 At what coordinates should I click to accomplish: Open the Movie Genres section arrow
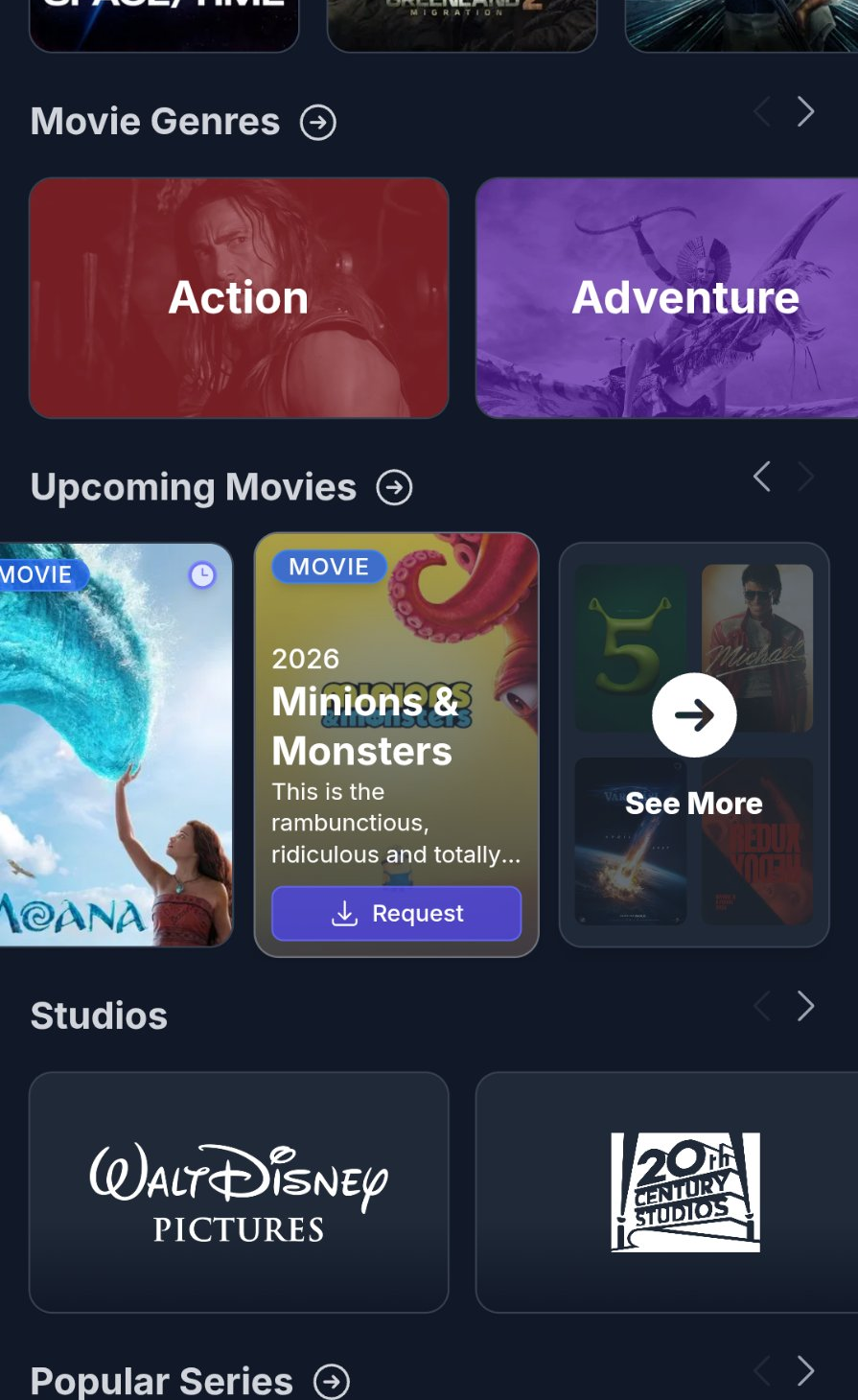(x=318, y=123)
